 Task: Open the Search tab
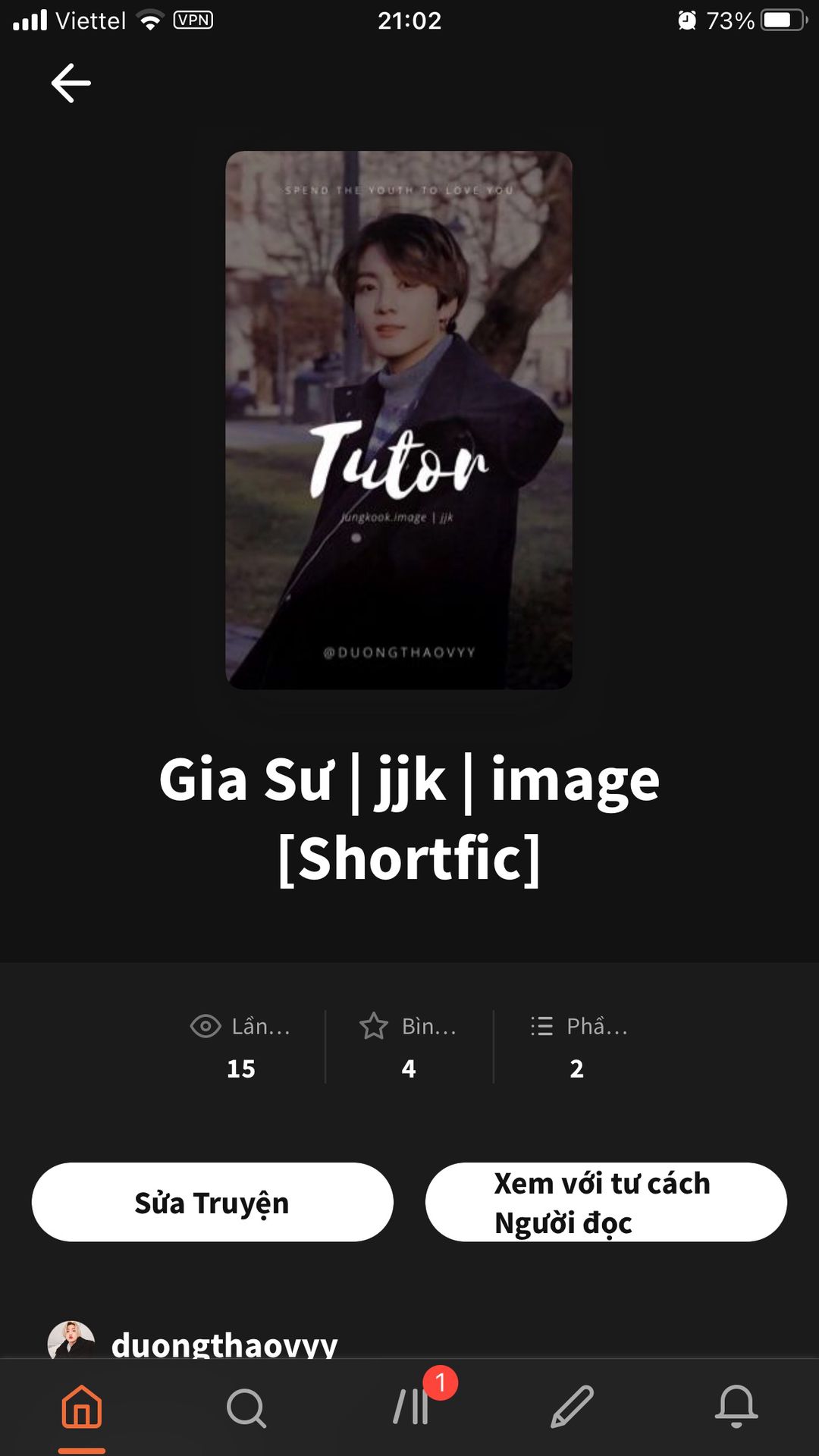tap(246, 1407)
